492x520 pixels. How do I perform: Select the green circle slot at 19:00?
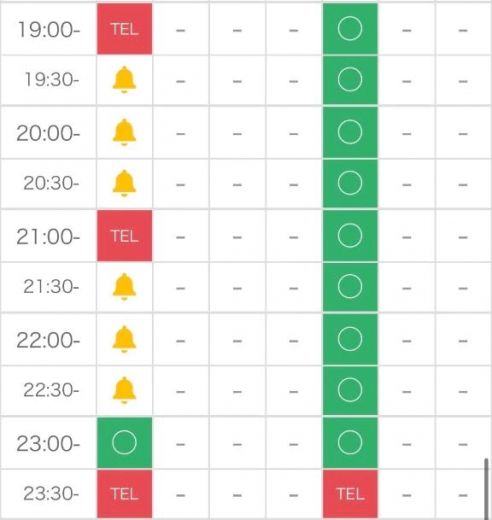(350, 29)
